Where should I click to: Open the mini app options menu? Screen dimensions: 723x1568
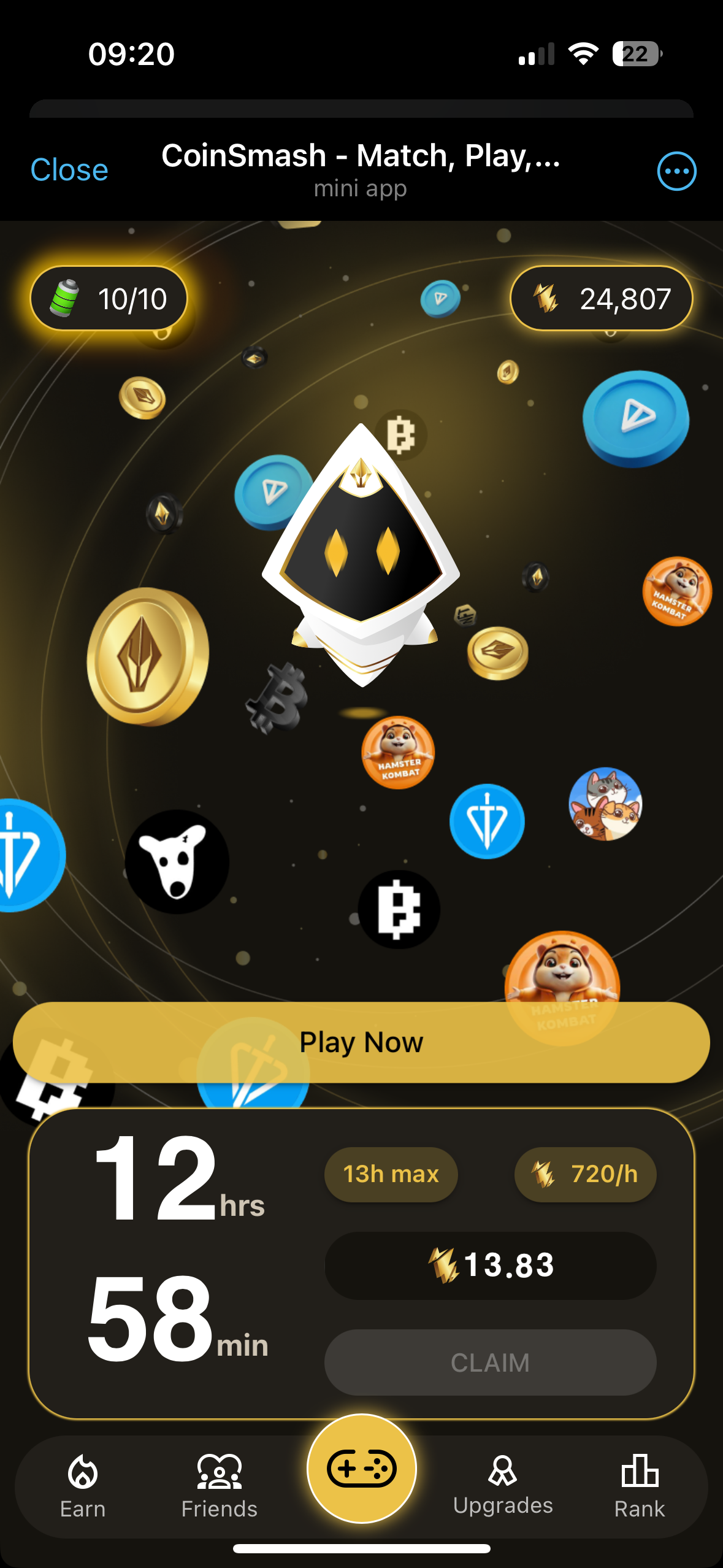[676, 171]
